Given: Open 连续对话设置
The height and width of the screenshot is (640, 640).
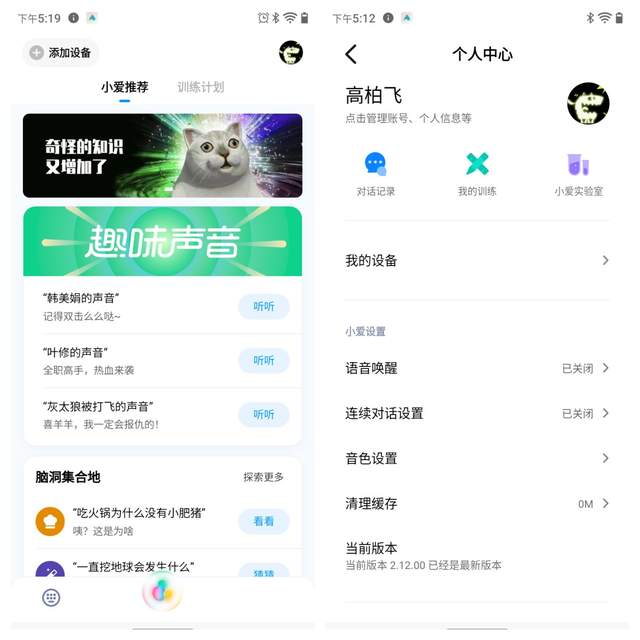Looking at the screenshot, I should (477, 413).
